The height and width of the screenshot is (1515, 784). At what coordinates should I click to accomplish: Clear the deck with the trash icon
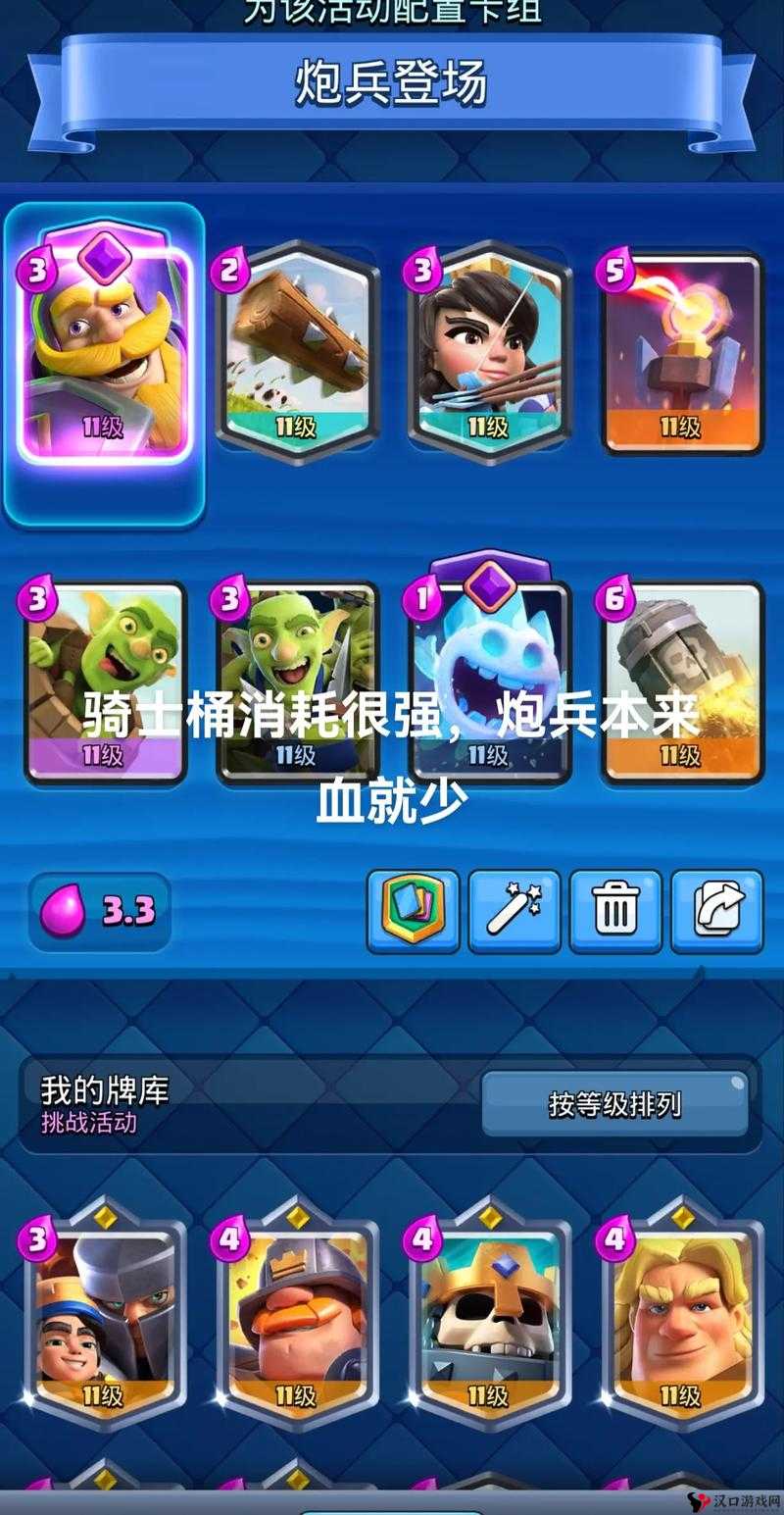[x=615, y=912]
